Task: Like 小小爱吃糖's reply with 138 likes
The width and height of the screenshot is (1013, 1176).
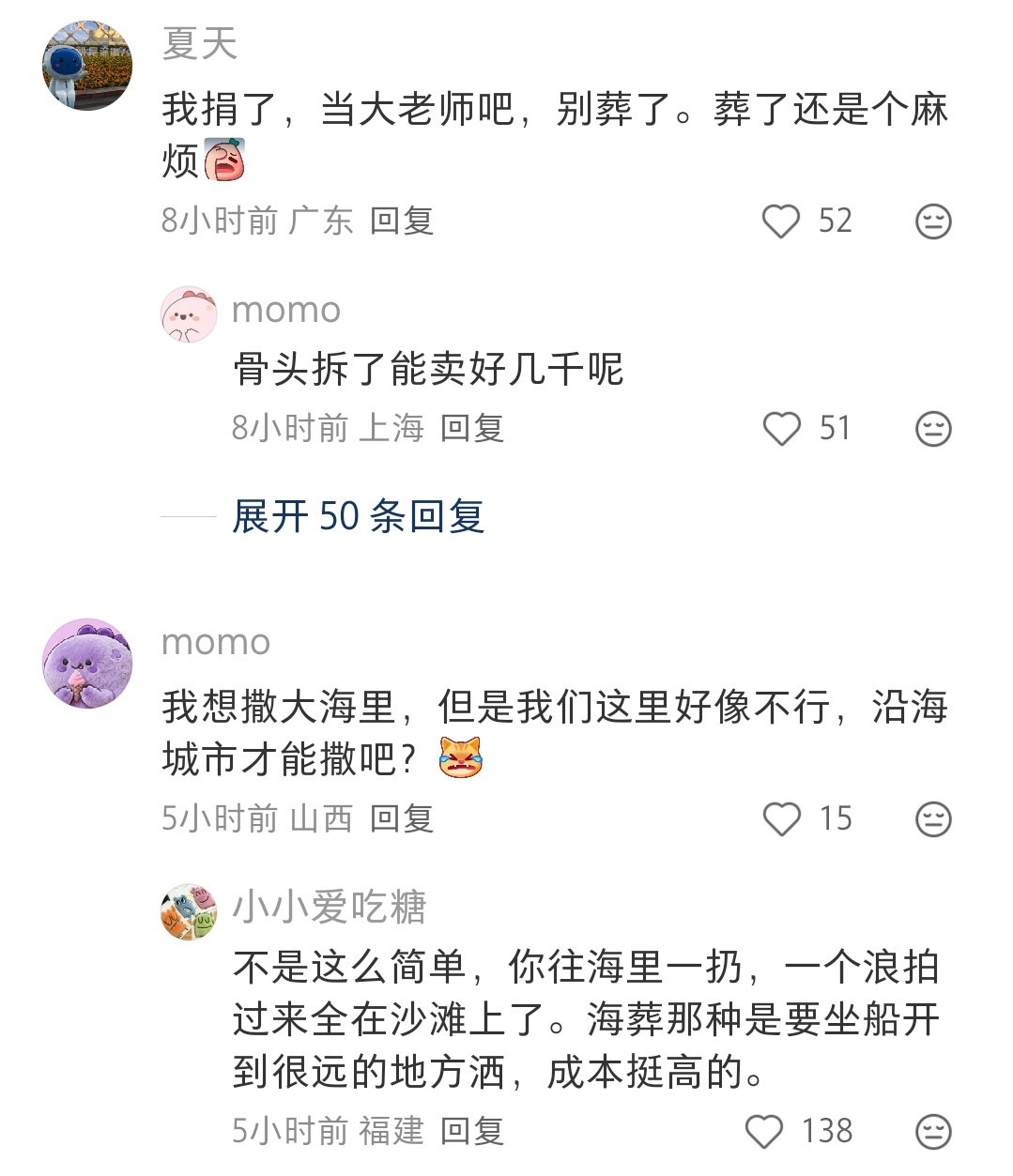Action: coord(763,1132)
